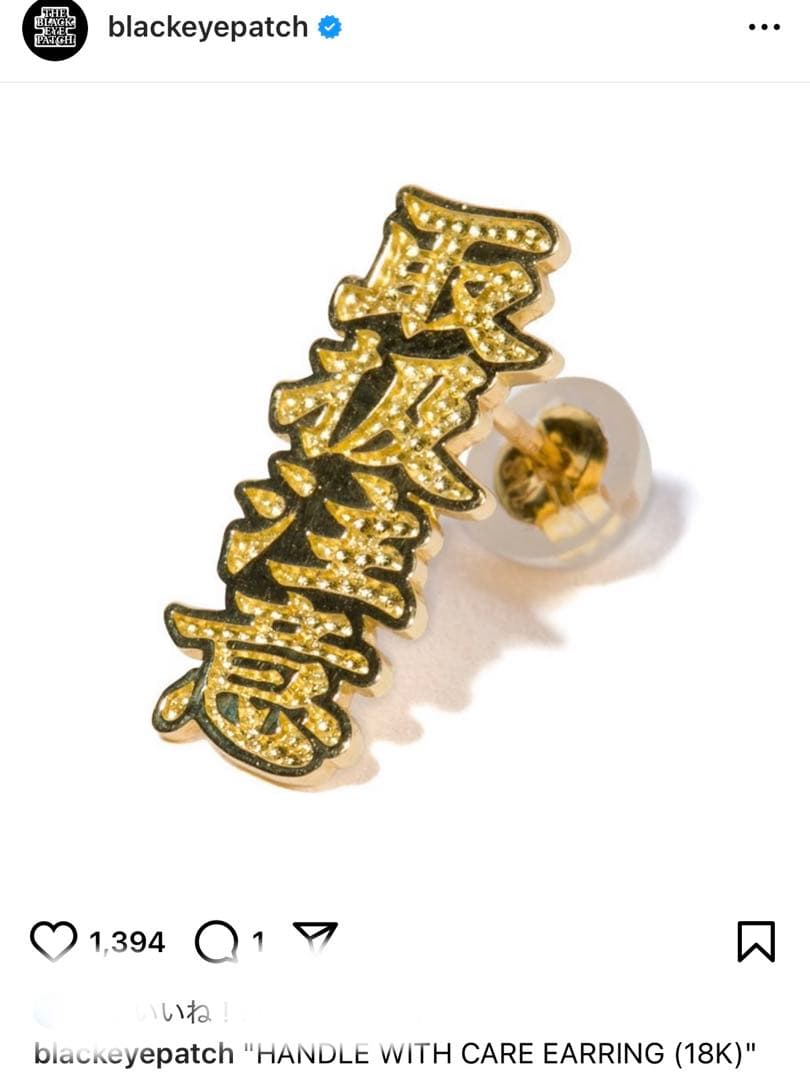Screen dimensions: 810x1080
Task: Open the comments on this post
Action: (x=215, y=941)
